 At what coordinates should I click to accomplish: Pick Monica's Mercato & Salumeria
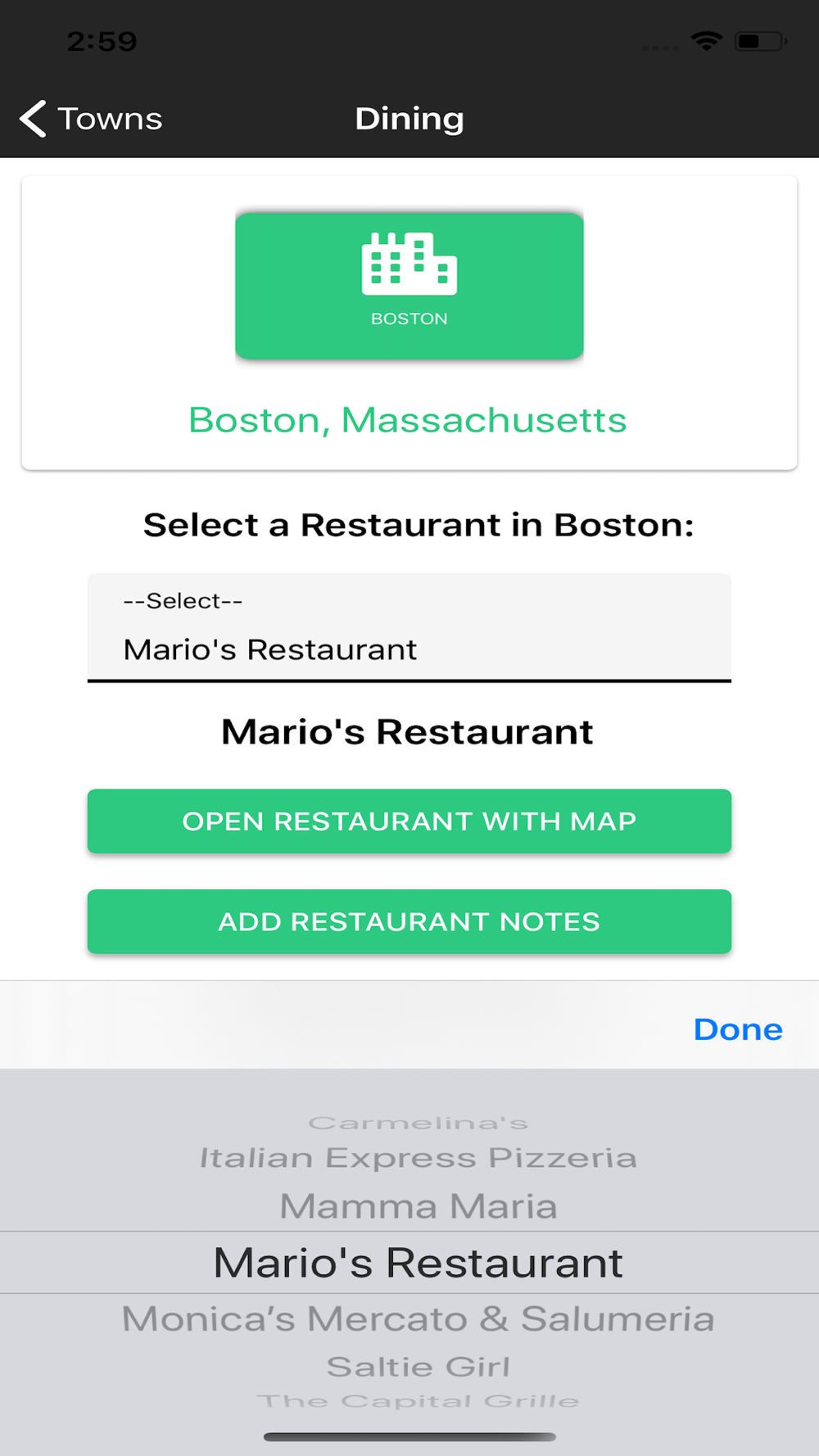pos(418,1319)
